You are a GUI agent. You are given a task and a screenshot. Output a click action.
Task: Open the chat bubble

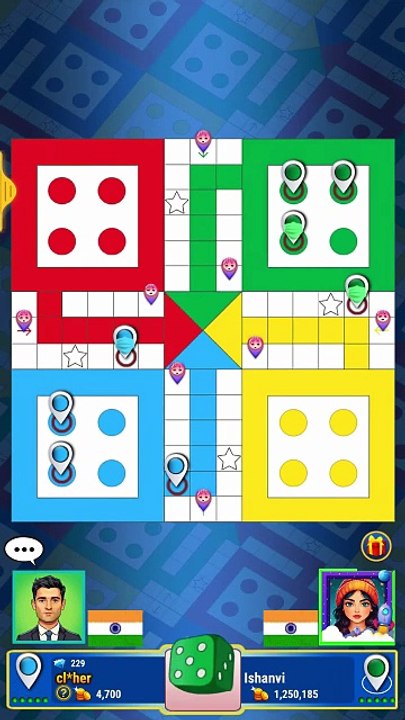(x=24, y=550)
